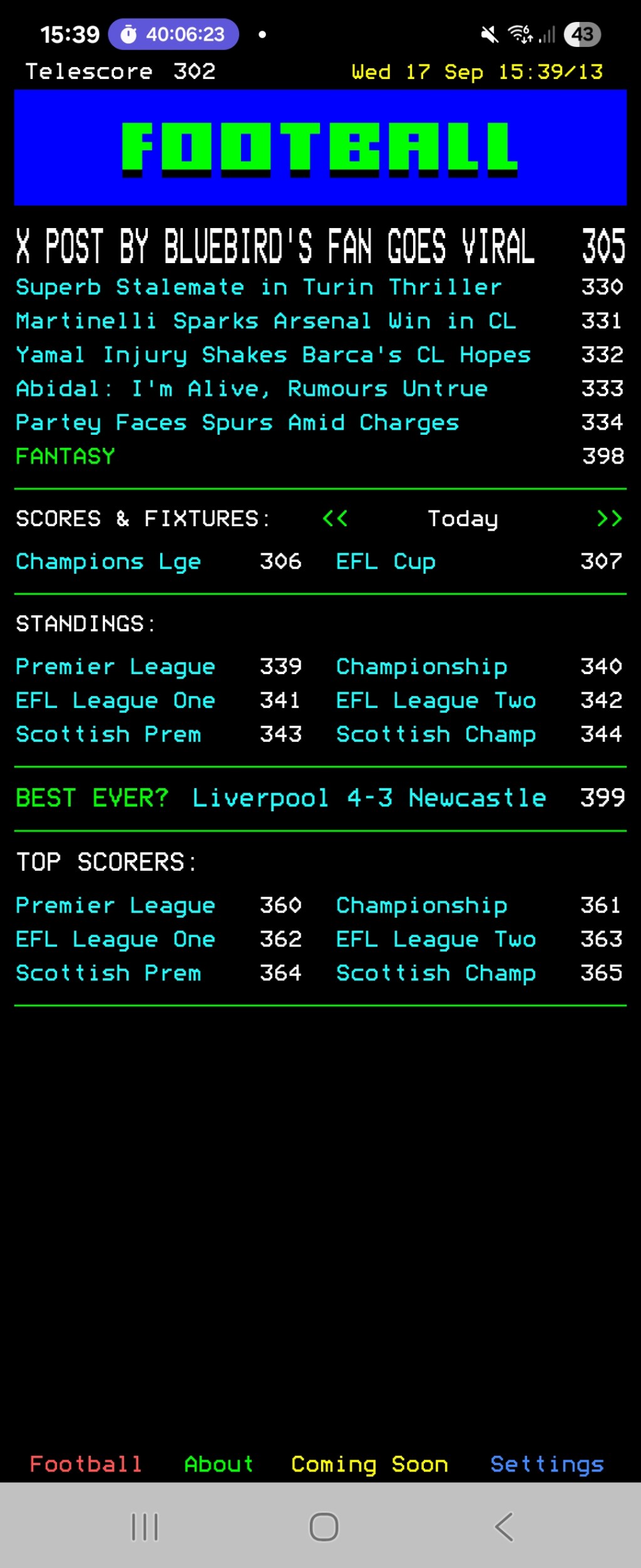Open Scottish Champ top scorers page 365
Screen dimensions: 641x1568
pyautogui.click(x=435, y=972)
